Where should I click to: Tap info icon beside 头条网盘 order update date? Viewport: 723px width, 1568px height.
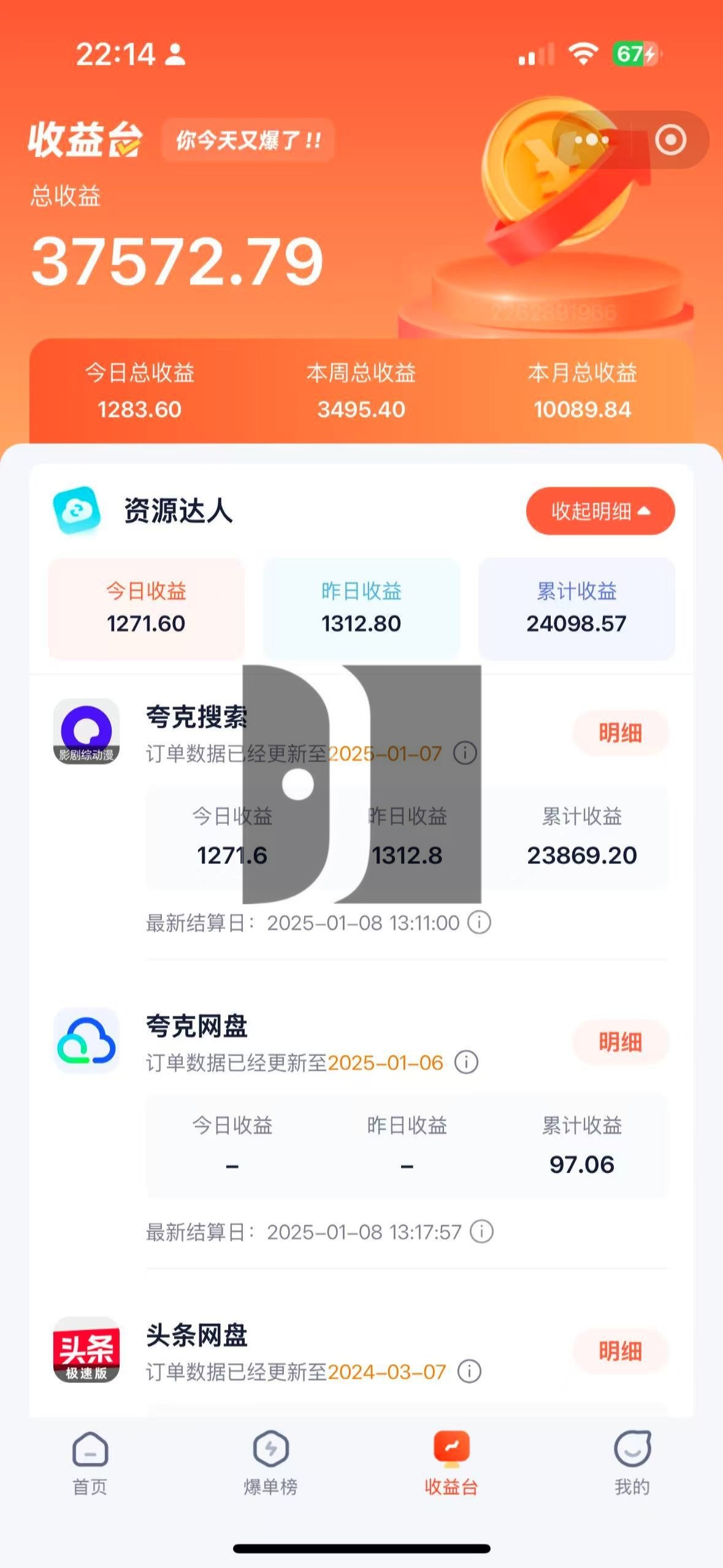click(469, 1371)
